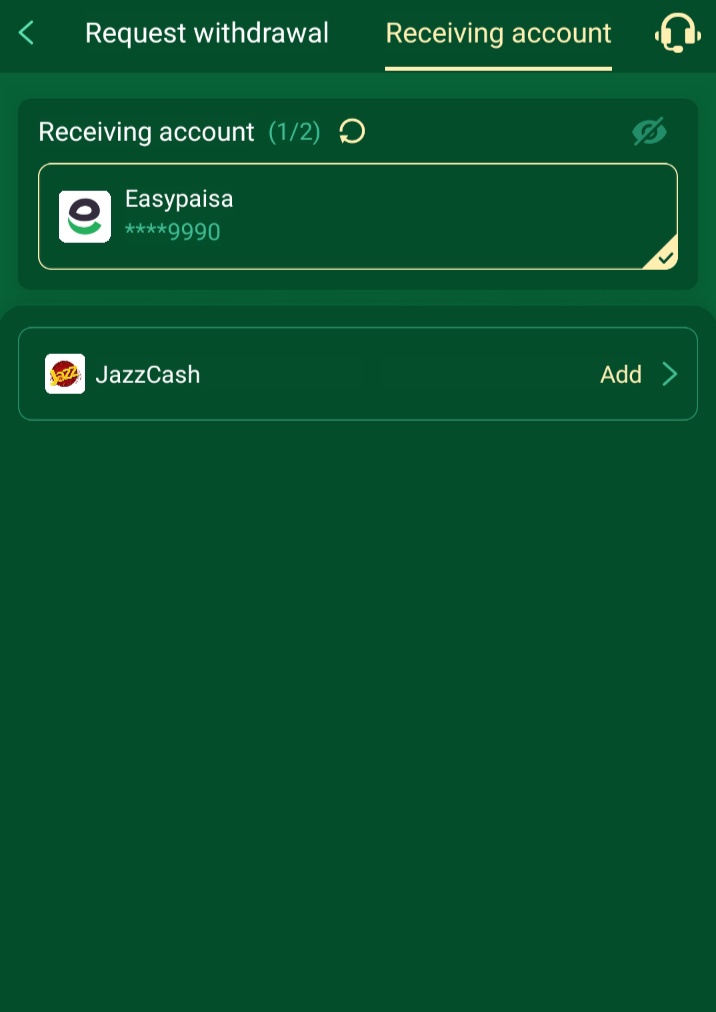
Task: Contact customer support via headset icon
Action: (677, 33)
